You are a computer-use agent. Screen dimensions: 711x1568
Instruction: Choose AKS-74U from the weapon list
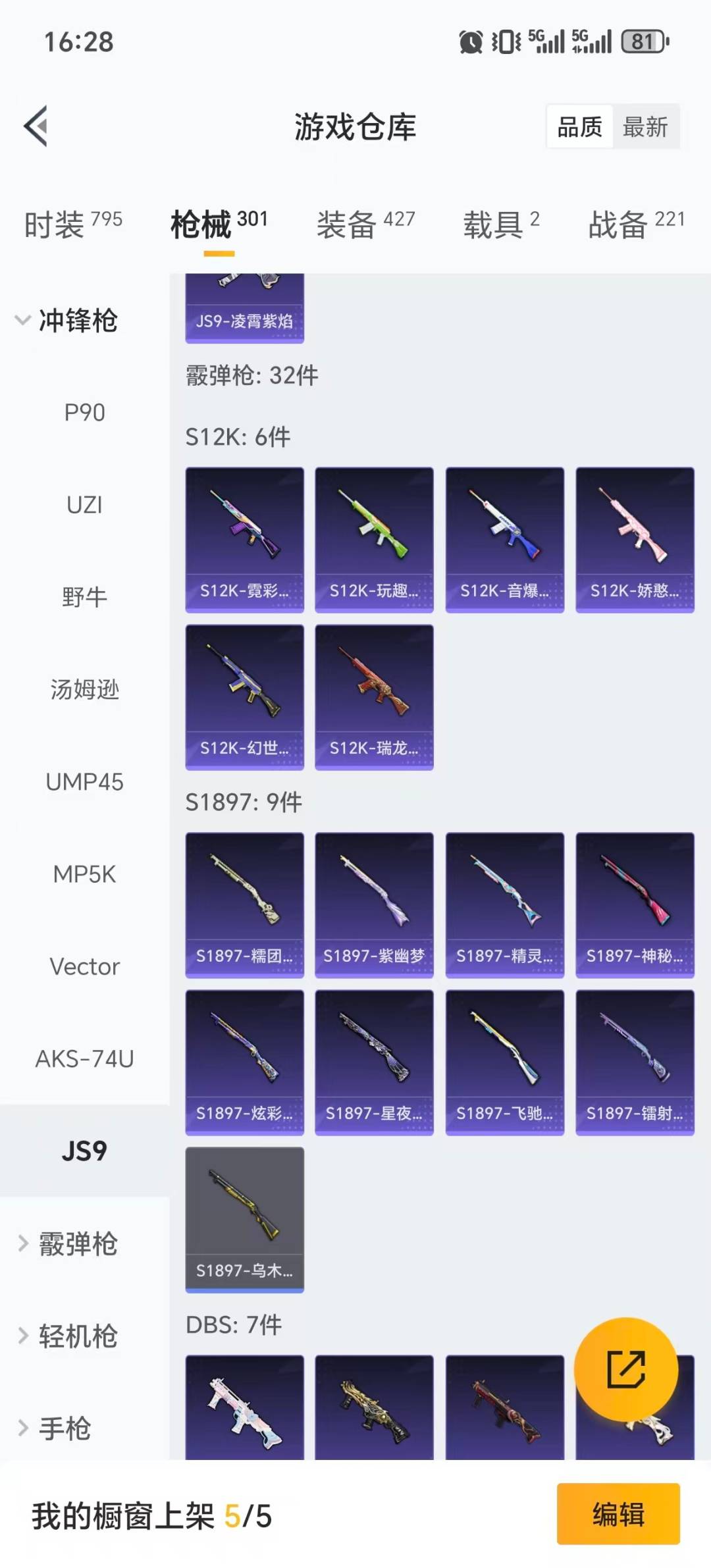84,1058
